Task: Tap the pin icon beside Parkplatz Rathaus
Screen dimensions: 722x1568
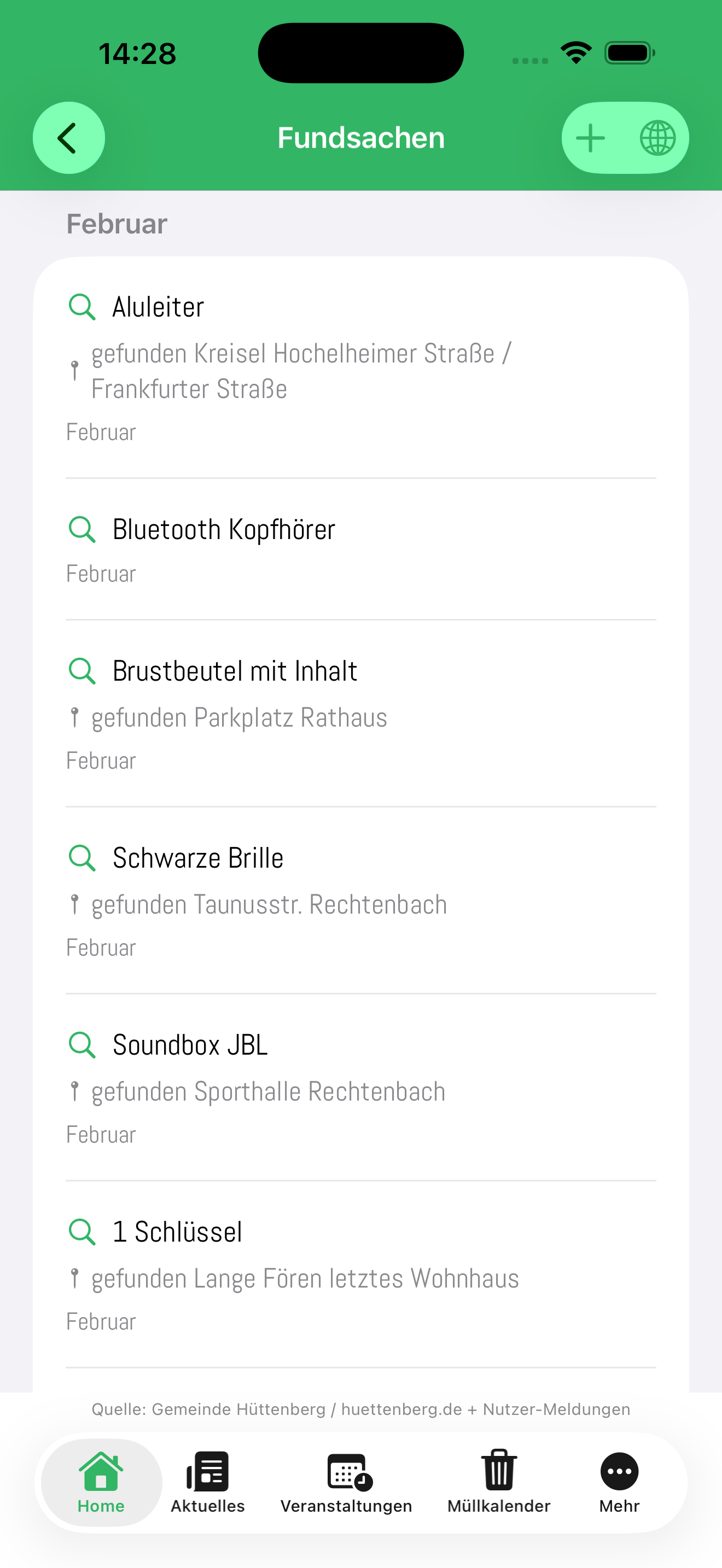Action: click(74, 717)
